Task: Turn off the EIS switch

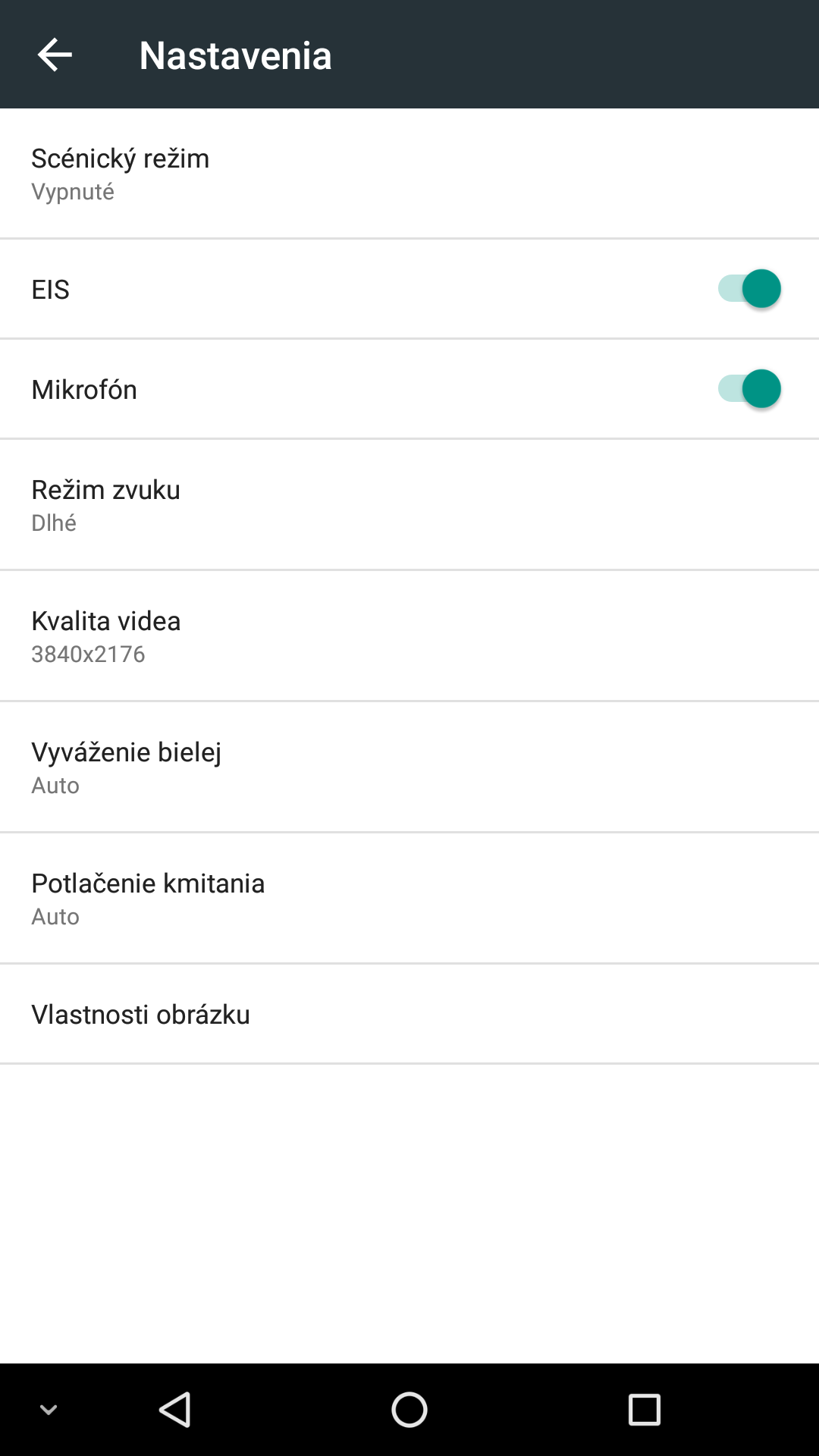Action: (x=749, y=289)
